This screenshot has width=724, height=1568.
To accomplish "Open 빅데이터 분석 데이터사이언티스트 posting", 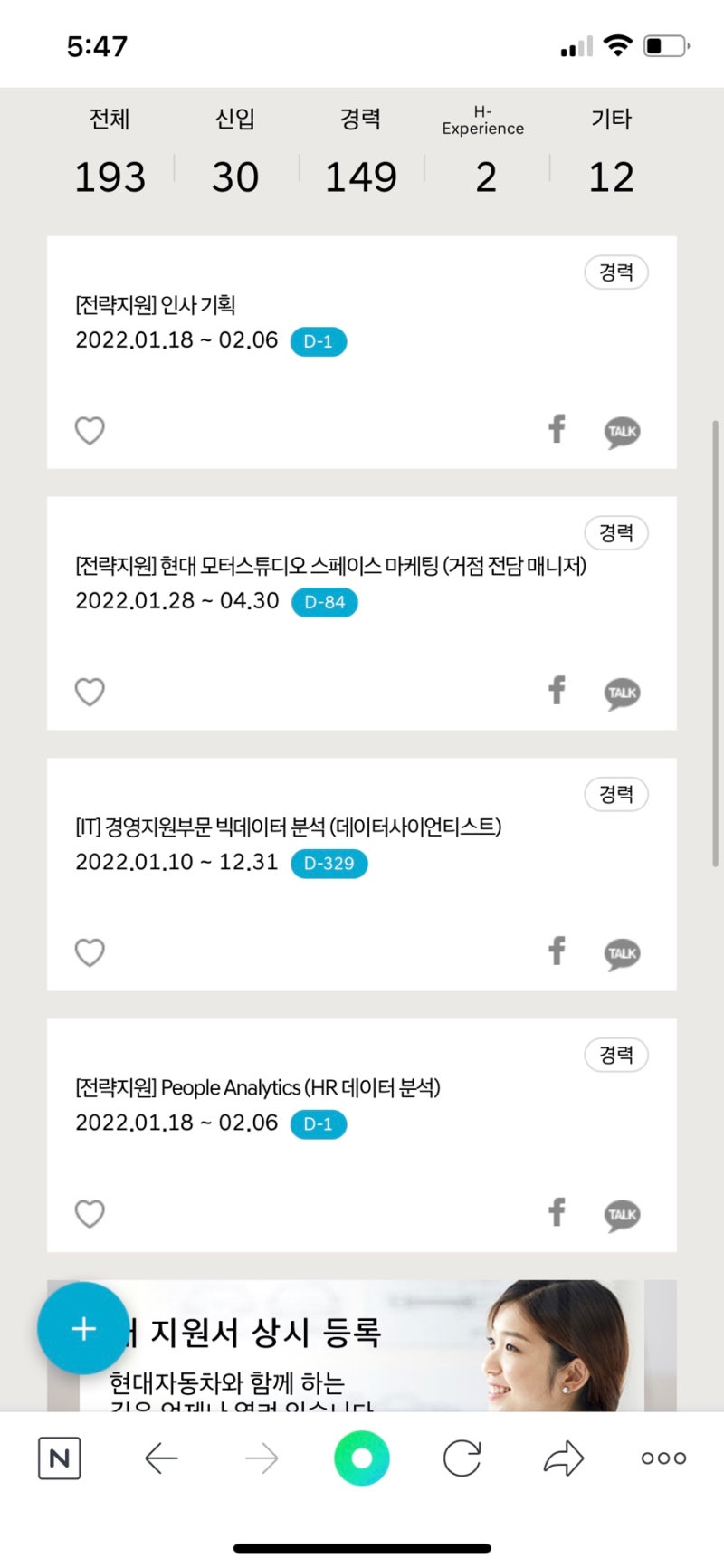I will click(288, 827).
